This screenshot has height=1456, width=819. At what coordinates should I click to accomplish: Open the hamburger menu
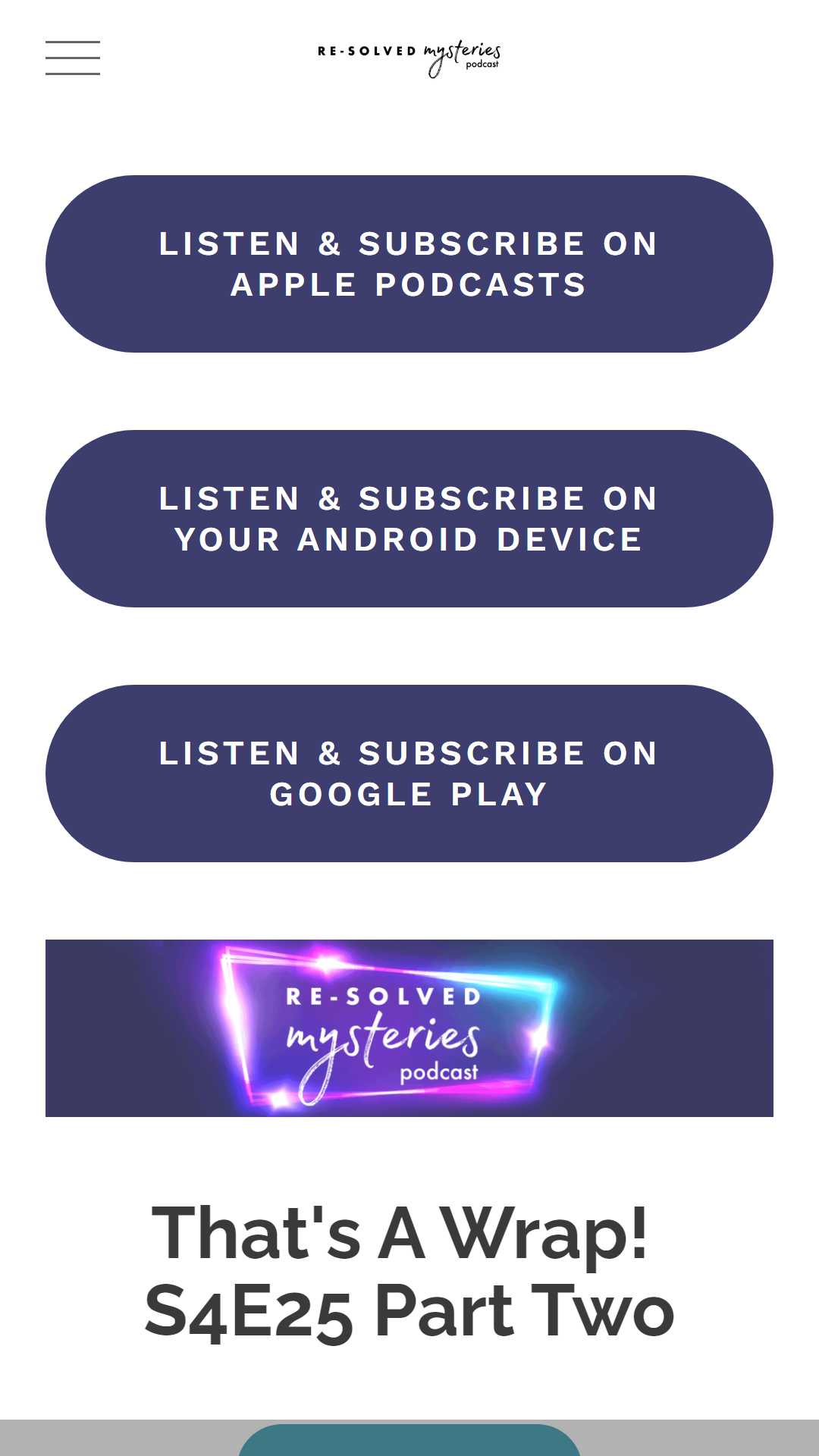[x=73, y=58]
